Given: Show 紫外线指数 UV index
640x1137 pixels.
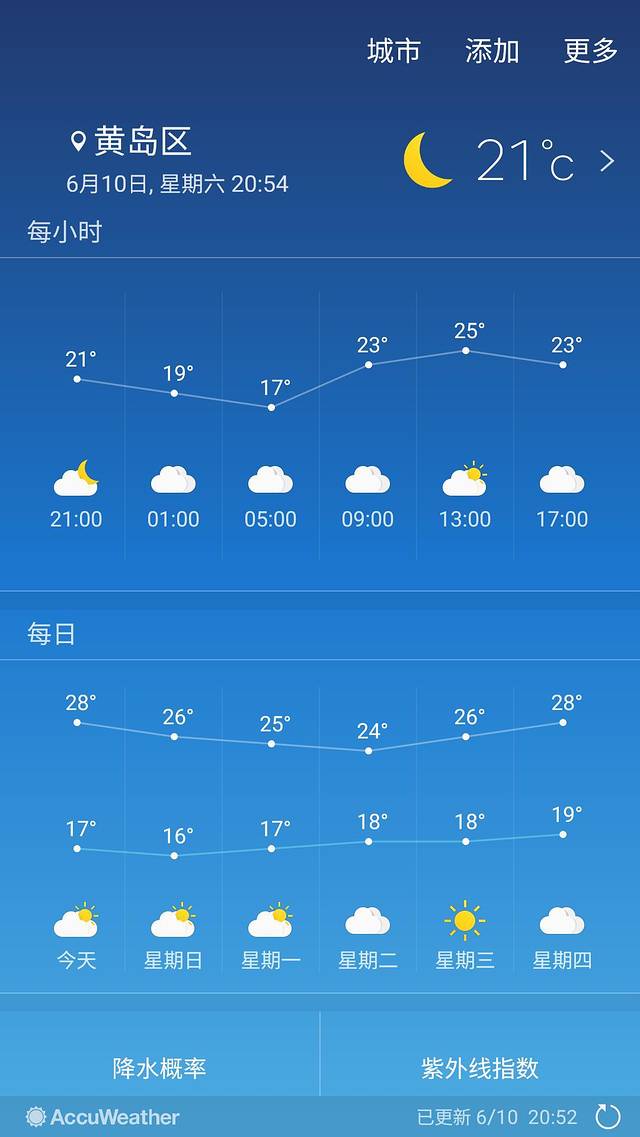Looking at the screenshot, I should click(x=480, y=1067).
